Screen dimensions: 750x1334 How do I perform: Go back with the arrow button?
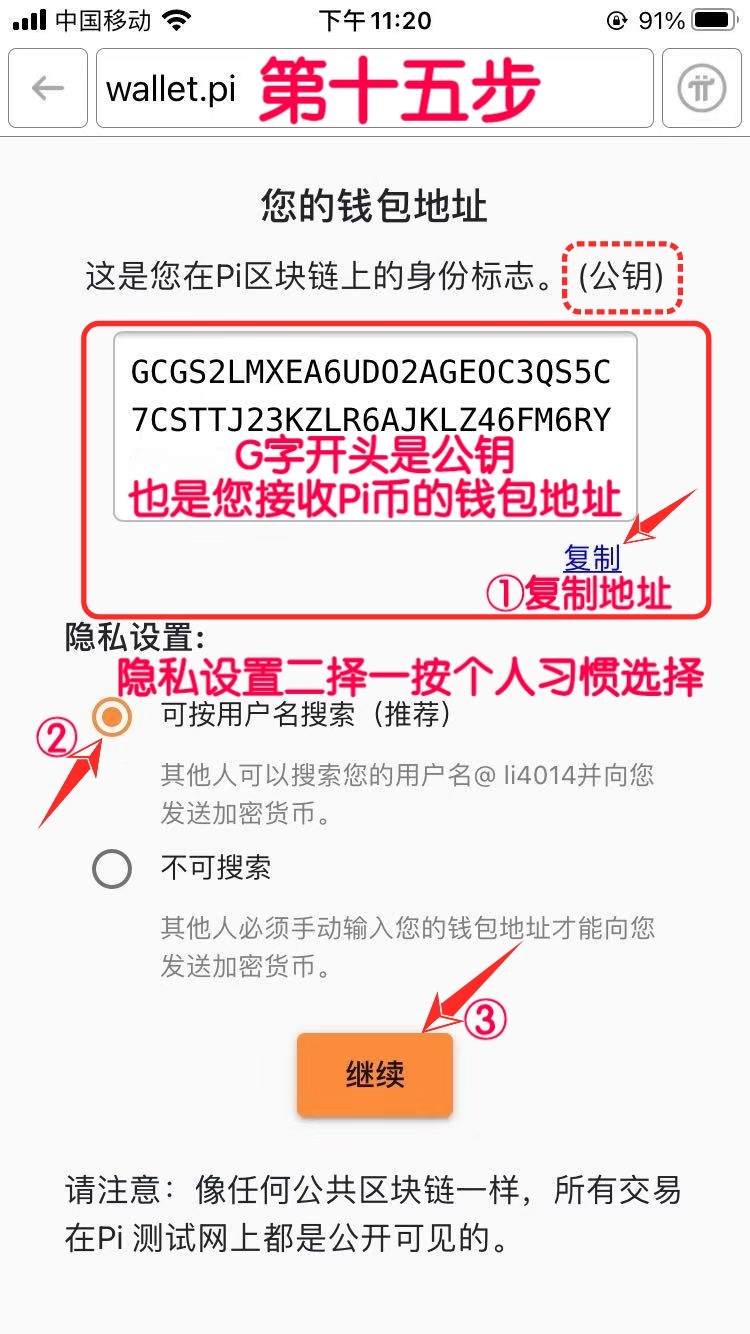48,88
